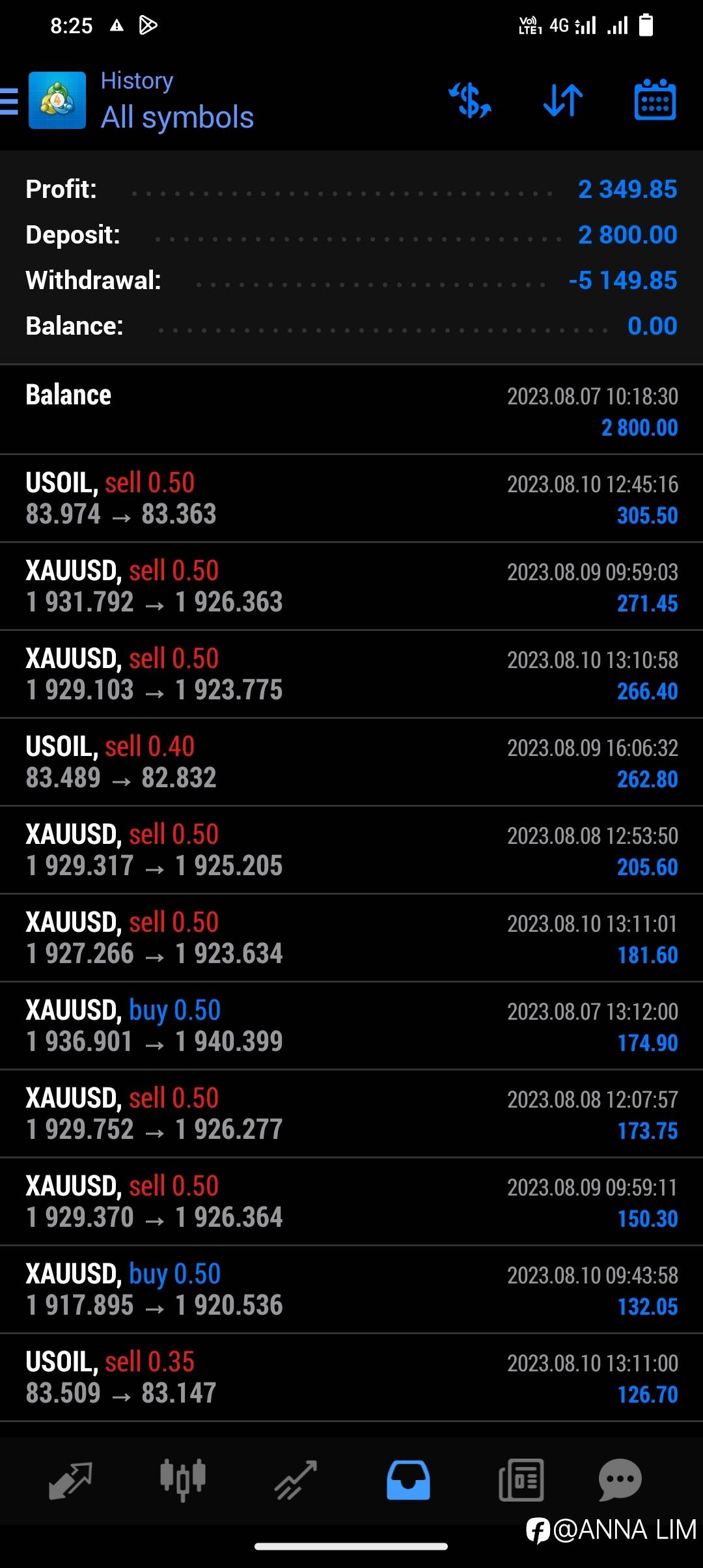Switch to the Chart tab
Screen dimensions: 703x1568
(183, 1480)
